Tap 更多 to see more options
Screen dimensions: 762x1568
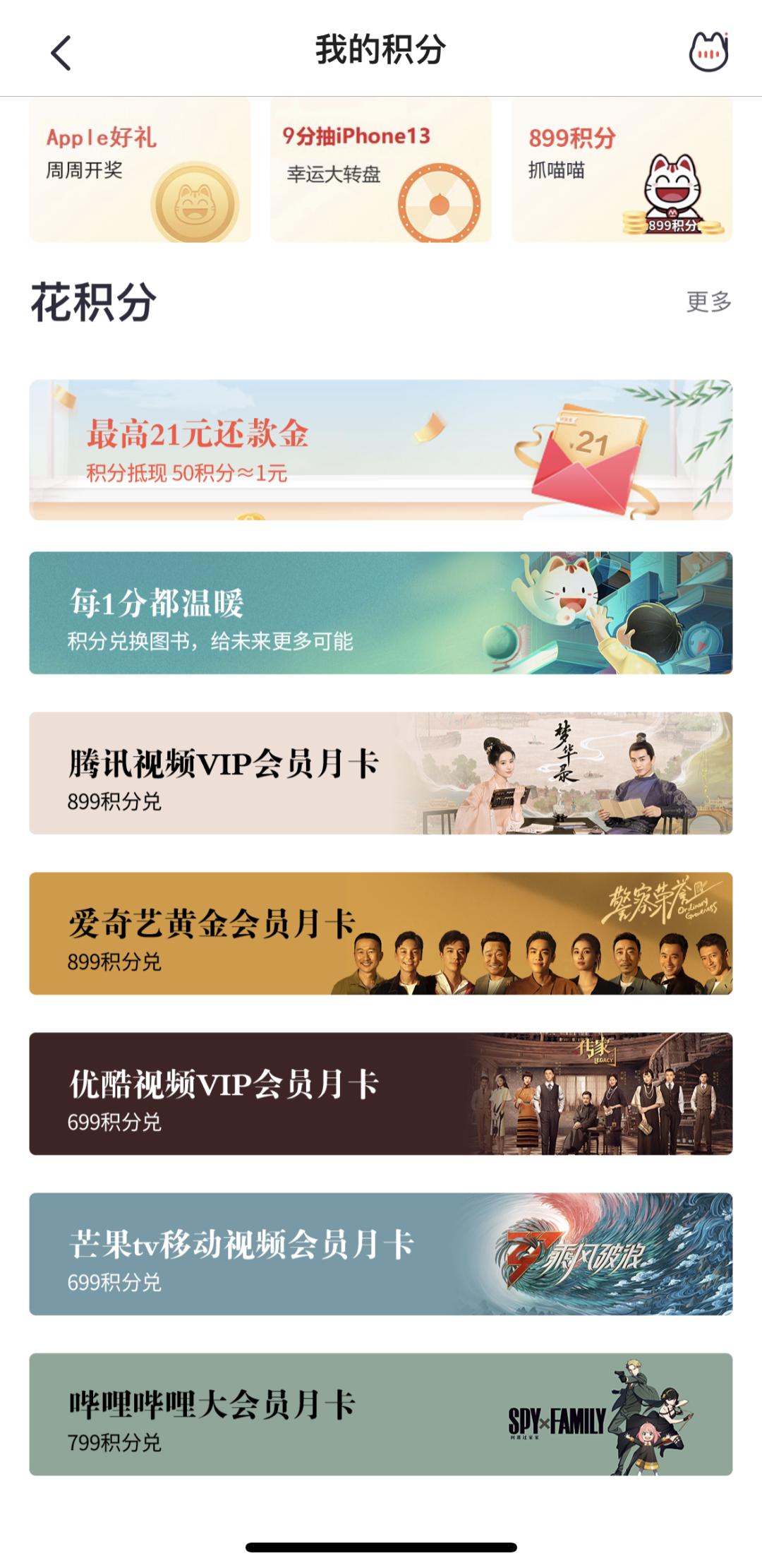coord(707,302)
